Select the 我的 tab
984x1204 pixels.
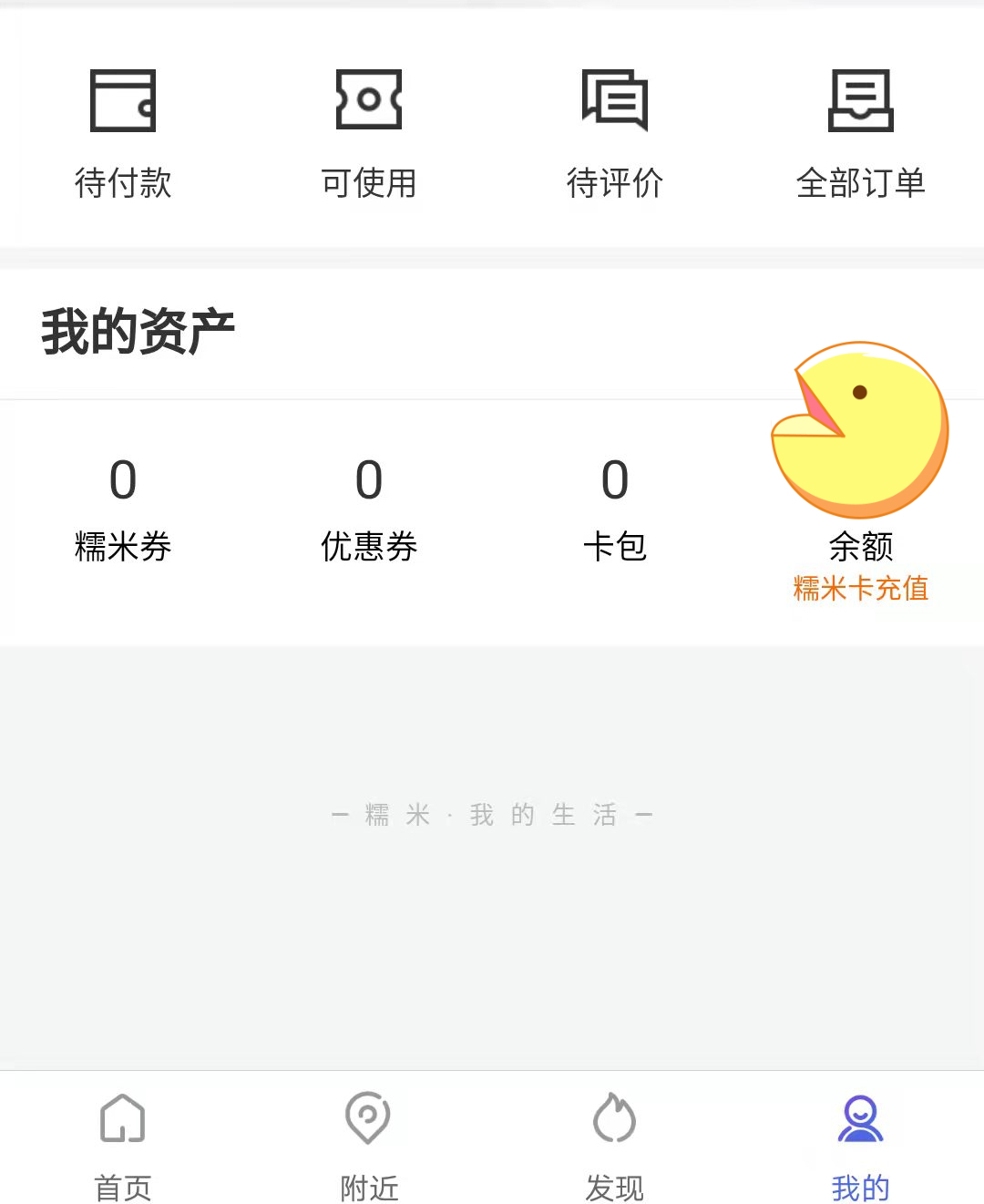tap(860, 1188)
